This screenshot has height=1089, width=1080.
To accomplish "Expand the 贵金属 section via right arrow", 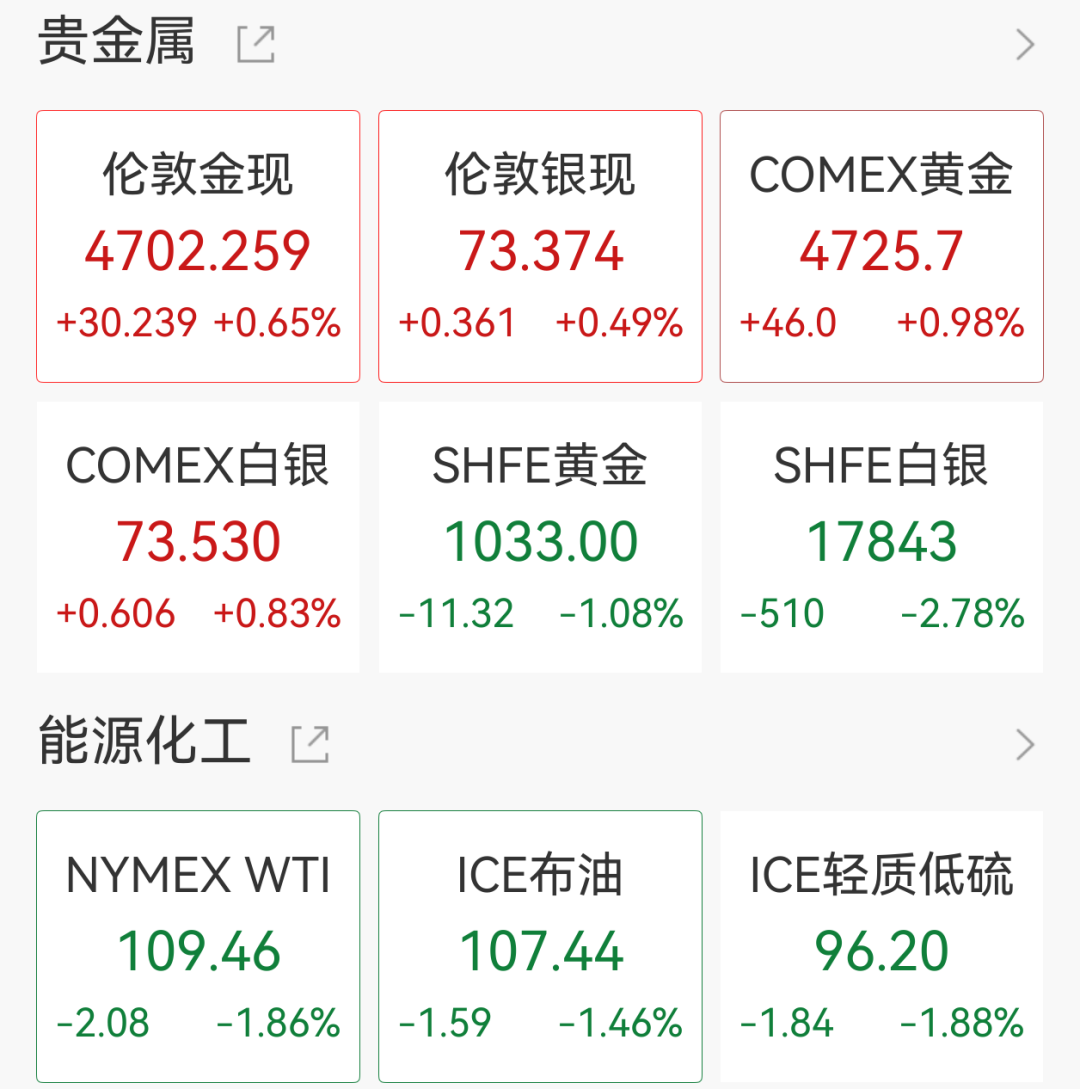I will [x=1024, y=44].
